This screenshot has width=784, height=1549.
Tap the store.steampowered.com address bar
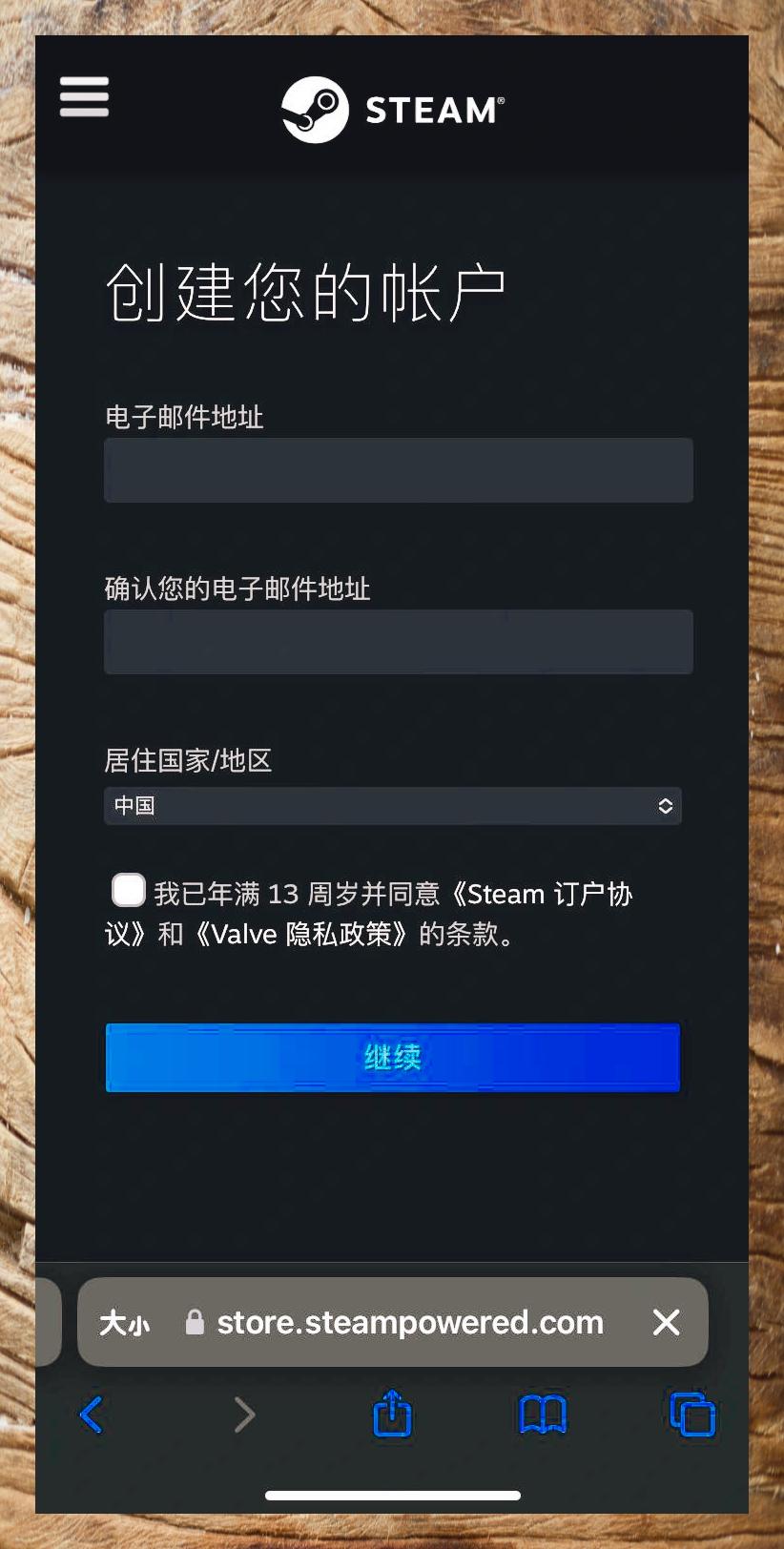(410, 1322)
